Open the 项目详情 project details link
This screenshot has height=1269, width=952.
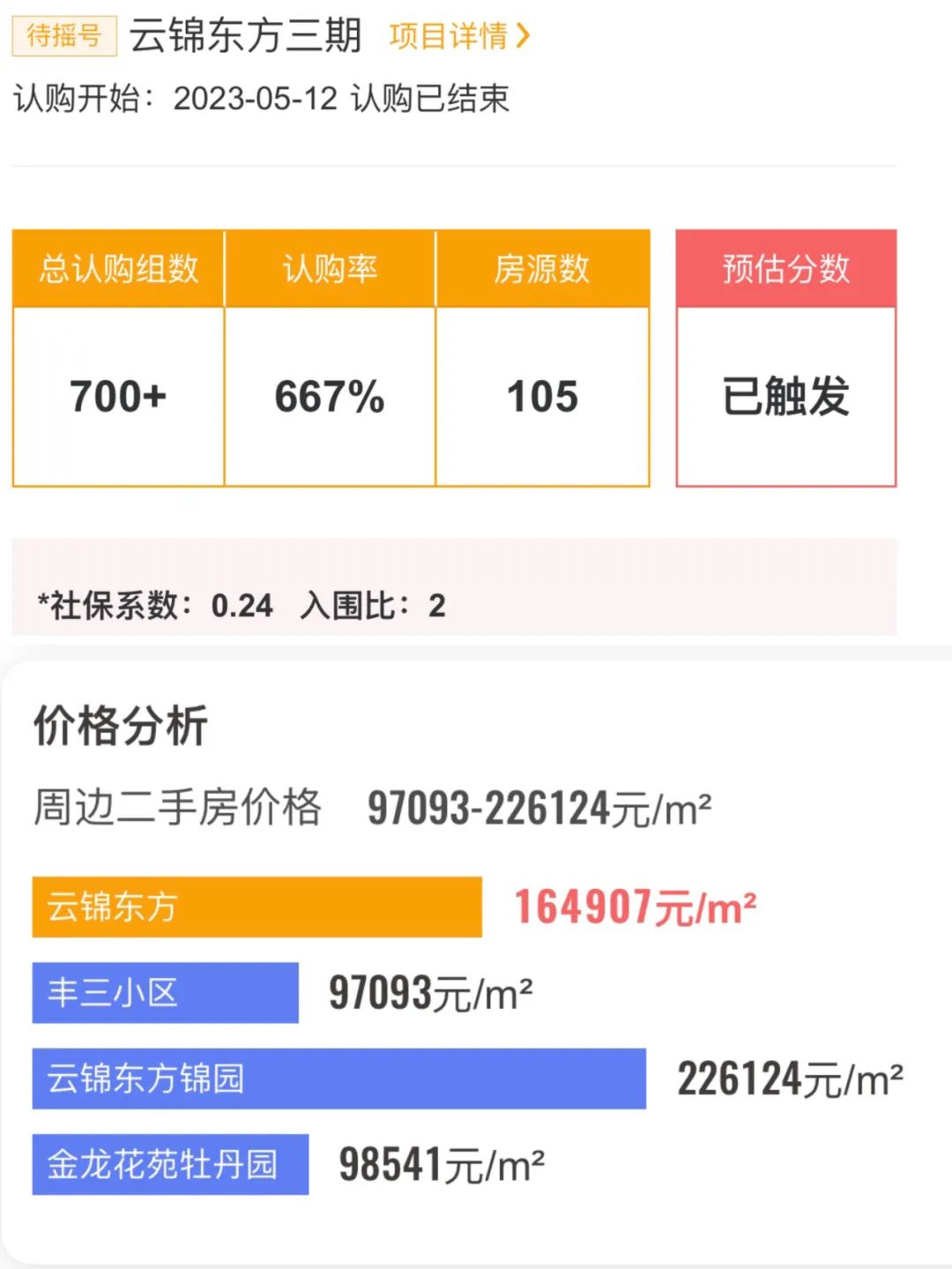[458, 36]
